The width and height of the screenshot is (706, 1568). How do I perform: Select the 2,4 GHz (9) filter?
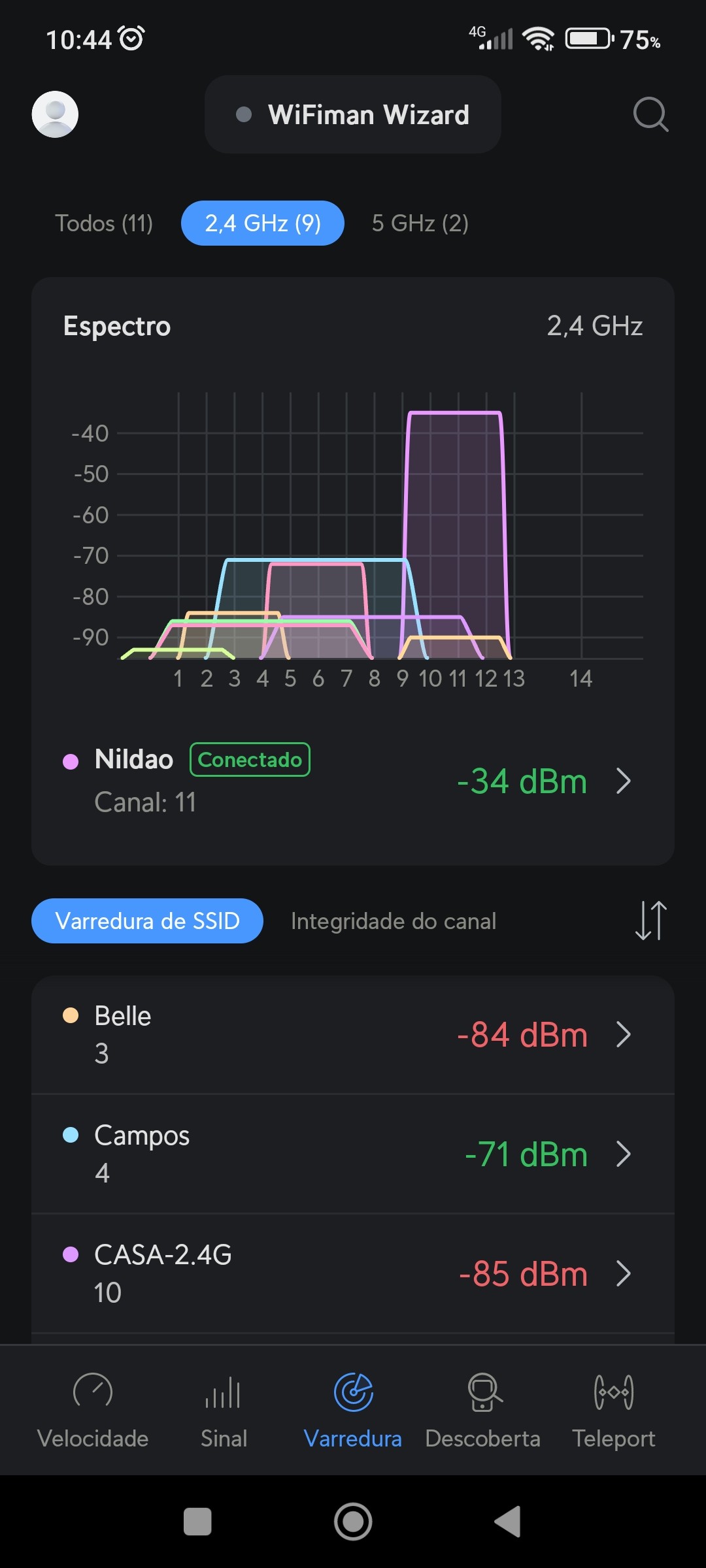(263, 223)
